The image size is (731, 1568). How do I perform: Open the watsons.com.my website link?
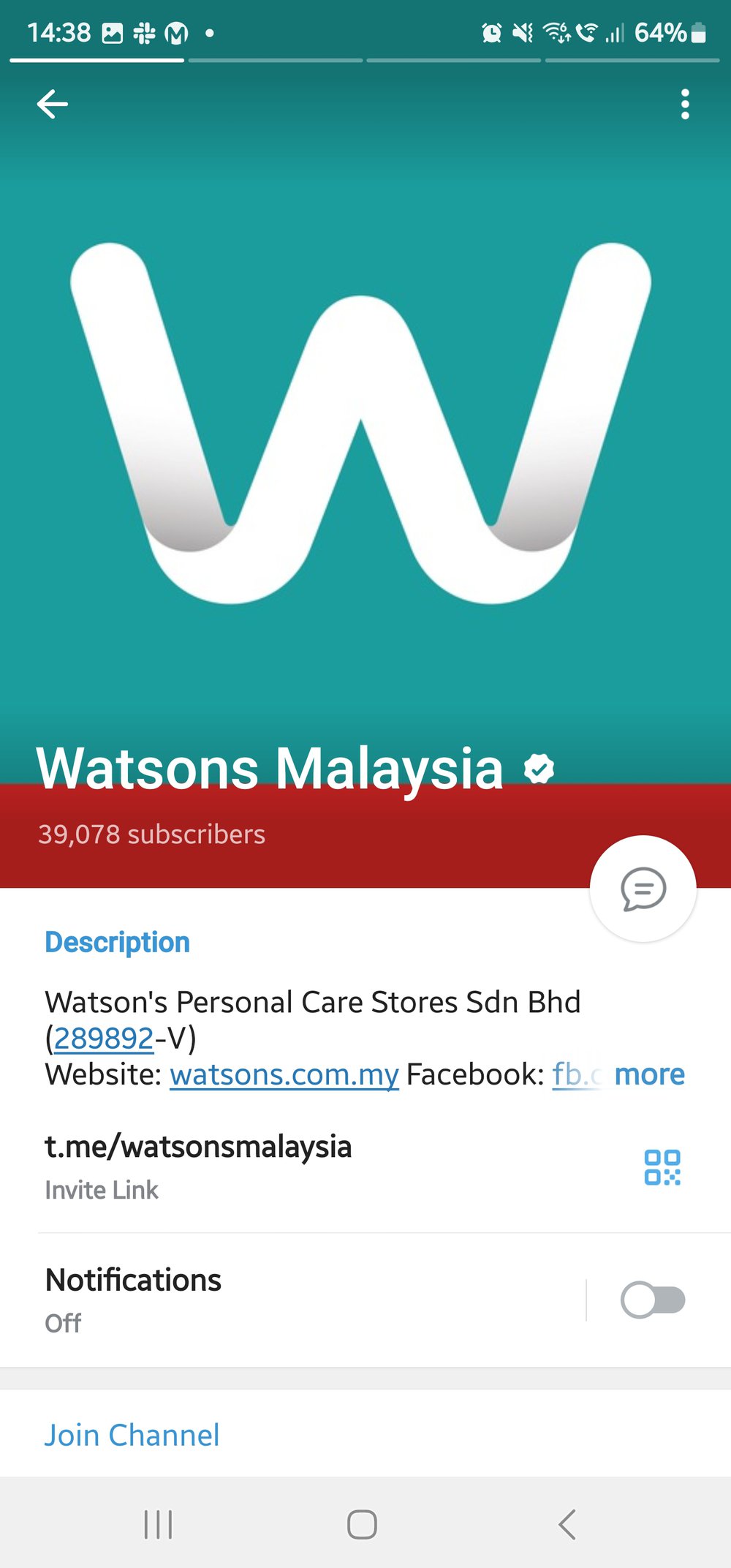pyautogui.click(x=284, y=1074)
